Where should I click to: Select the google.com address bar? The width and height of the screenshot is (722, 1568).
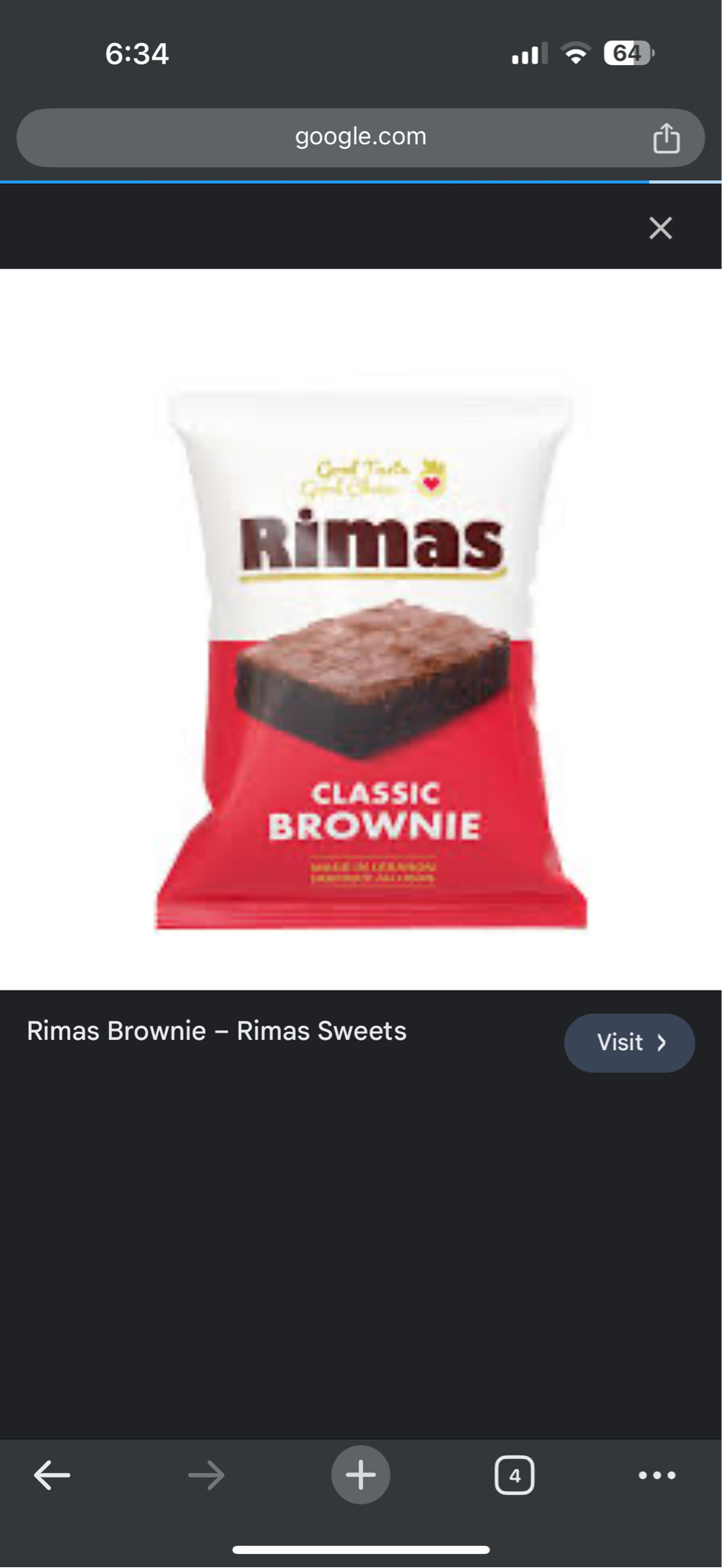click(x=361, y=136)
